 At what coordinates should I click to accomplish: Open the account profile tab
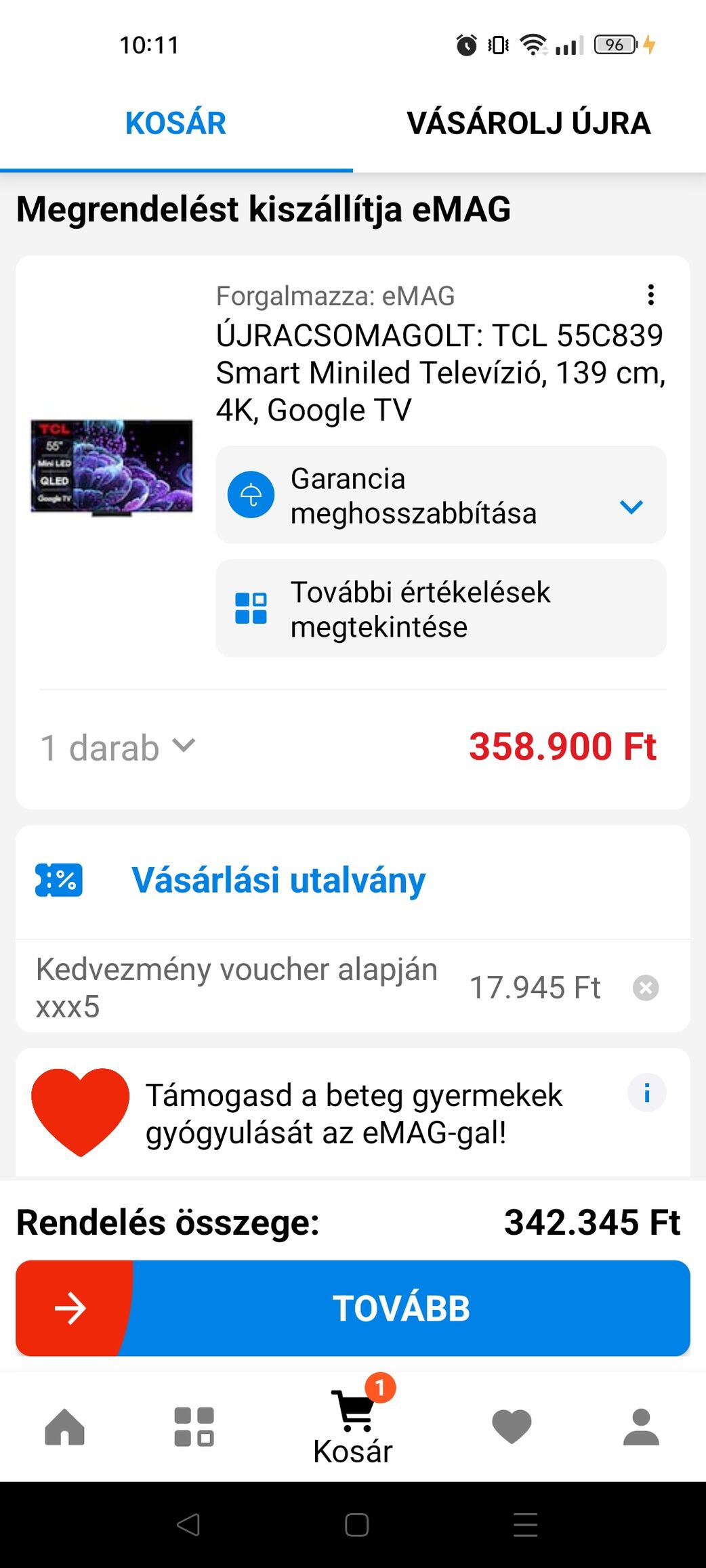(x=641, y=1426)
